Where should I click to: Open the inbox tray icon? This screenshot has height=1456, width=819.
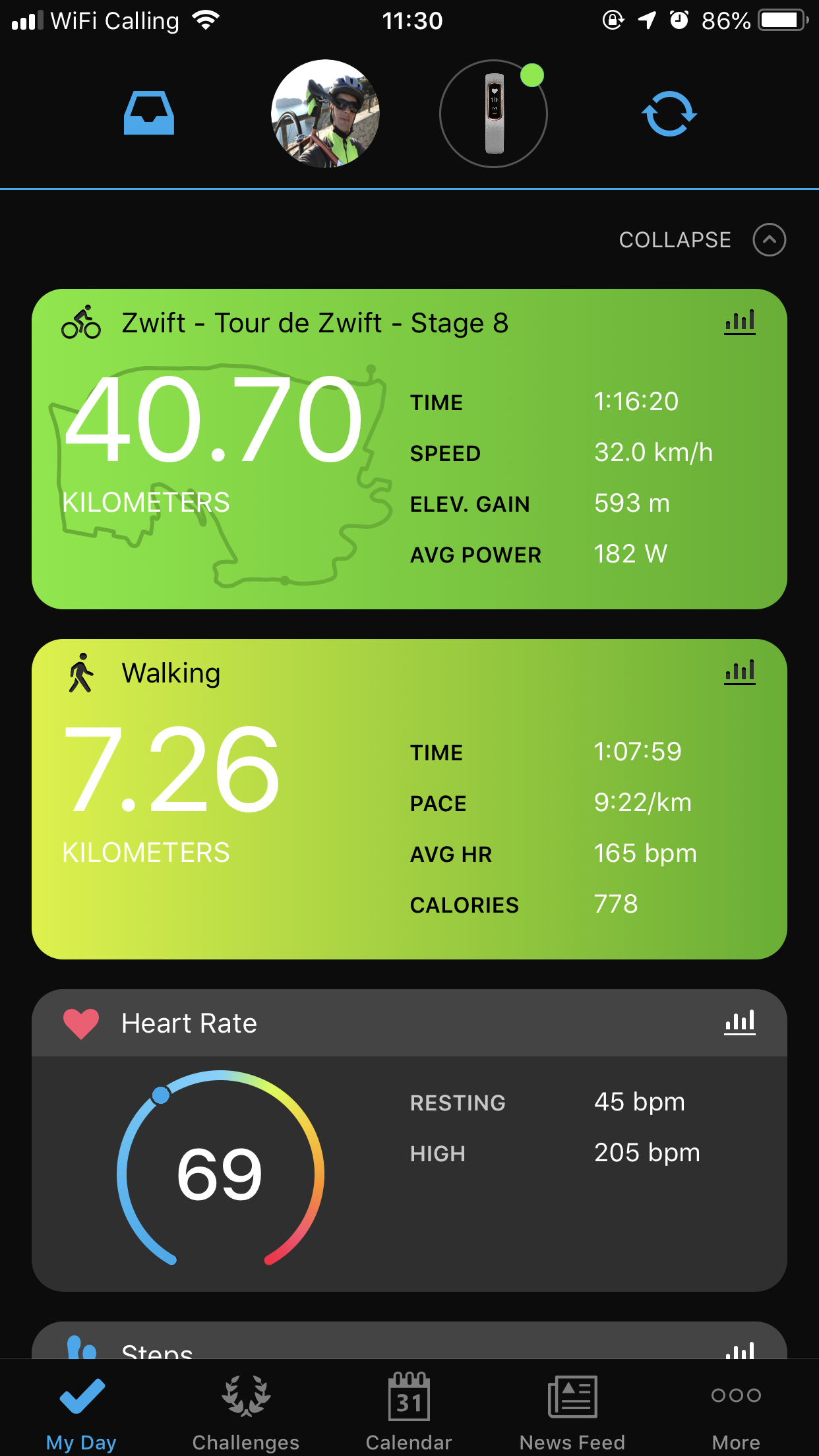(x=149, y=113)
